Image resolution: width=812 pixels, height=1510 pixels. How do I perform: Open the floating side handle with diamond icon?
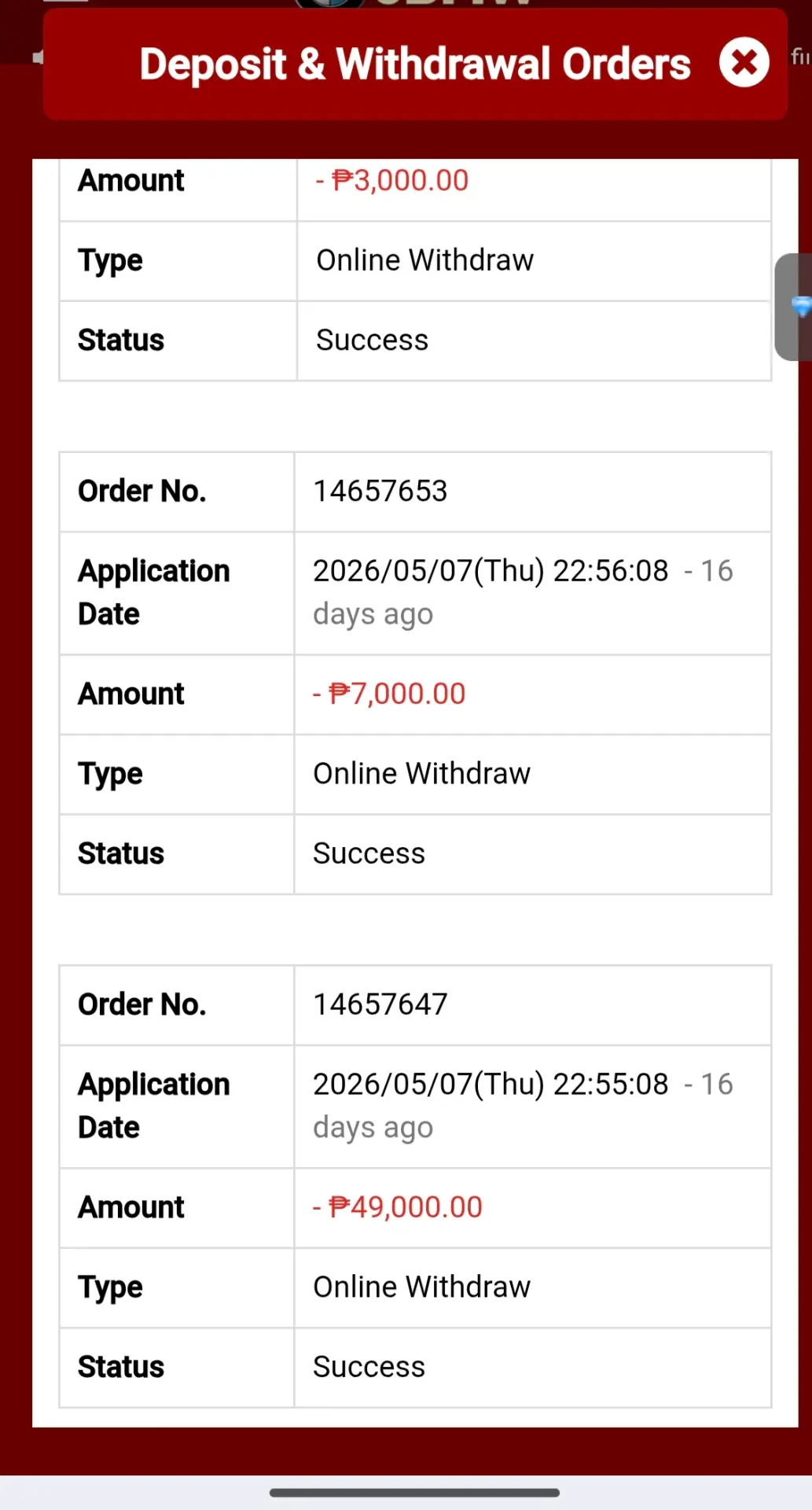click(x=794, y=307)
